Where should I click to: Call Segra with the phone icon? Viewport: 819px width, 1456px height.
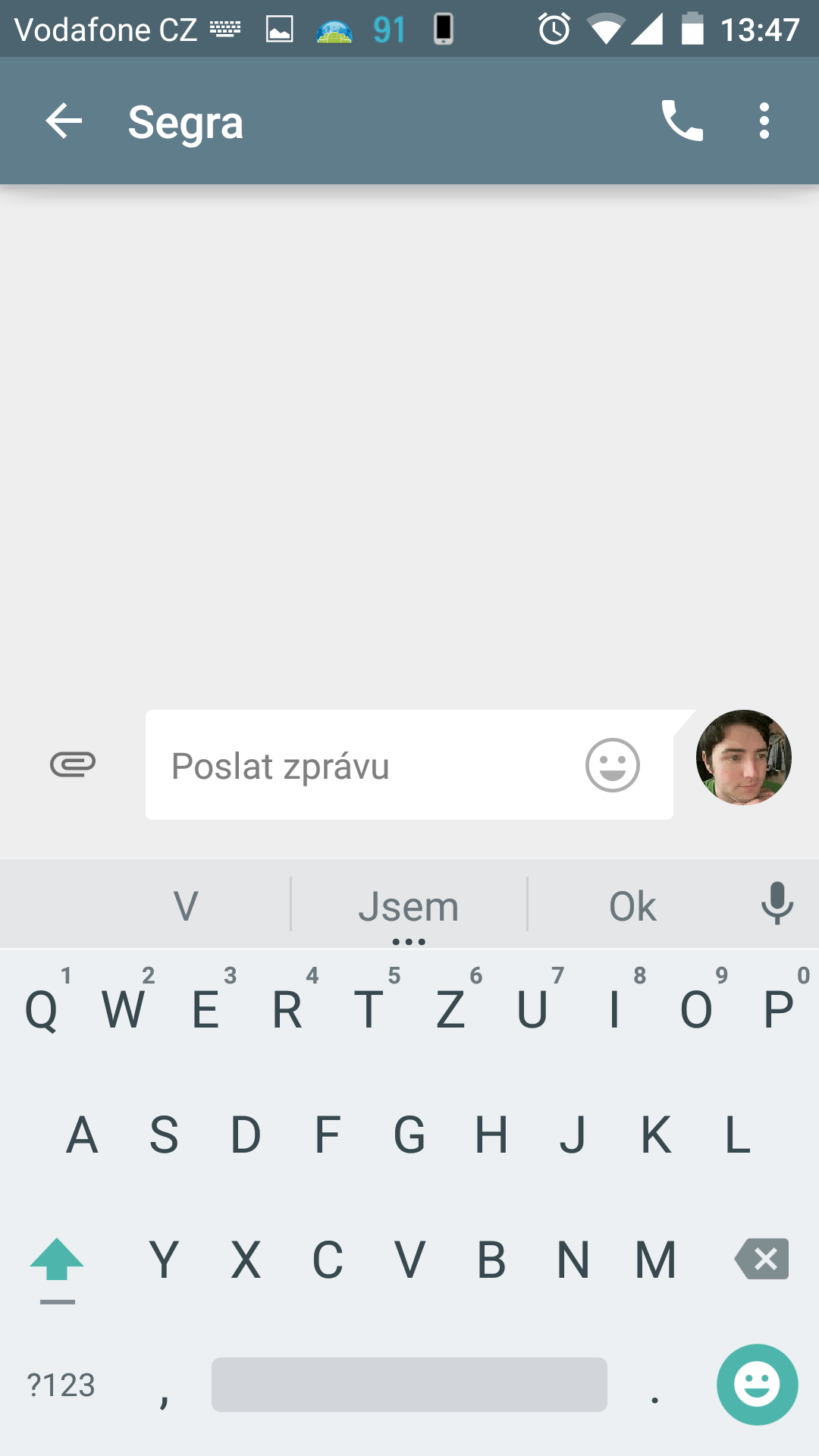pos(682,121)
